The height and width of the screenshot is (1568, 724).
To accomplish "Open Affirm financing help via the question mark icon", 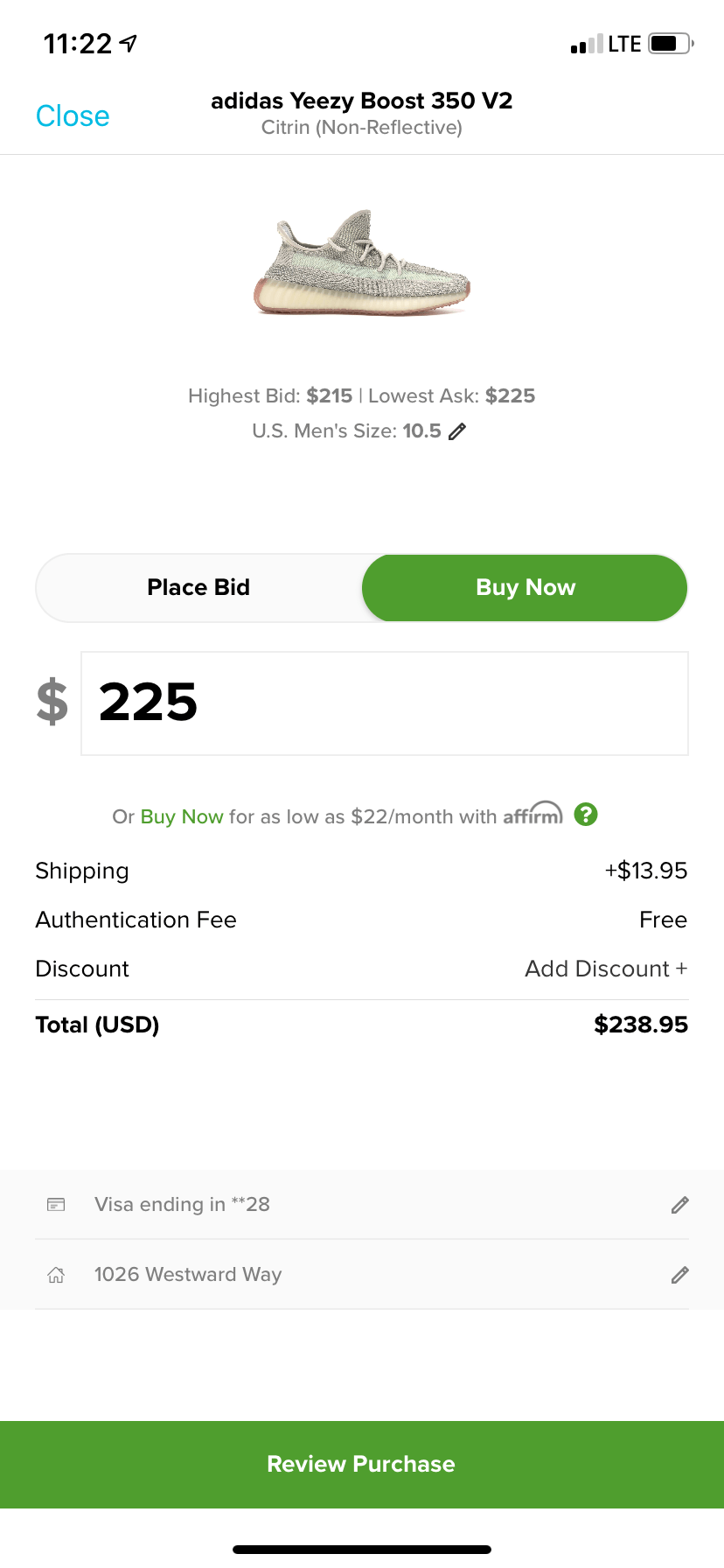I will pyautogui.click(x=586, y=814).
